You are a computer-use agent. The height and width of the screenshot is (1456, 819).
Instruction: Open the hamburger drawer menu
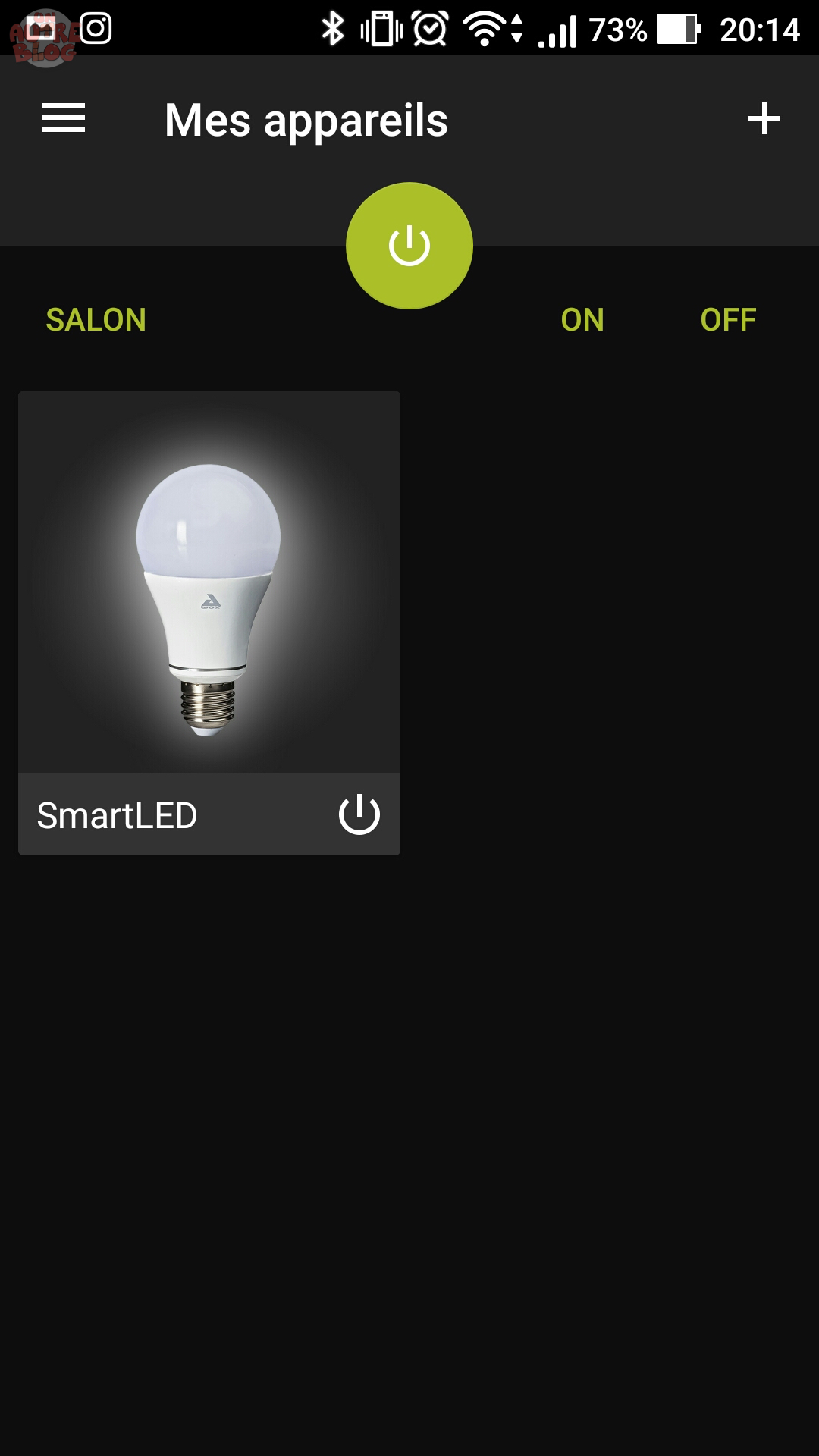[x=64, y=118]
